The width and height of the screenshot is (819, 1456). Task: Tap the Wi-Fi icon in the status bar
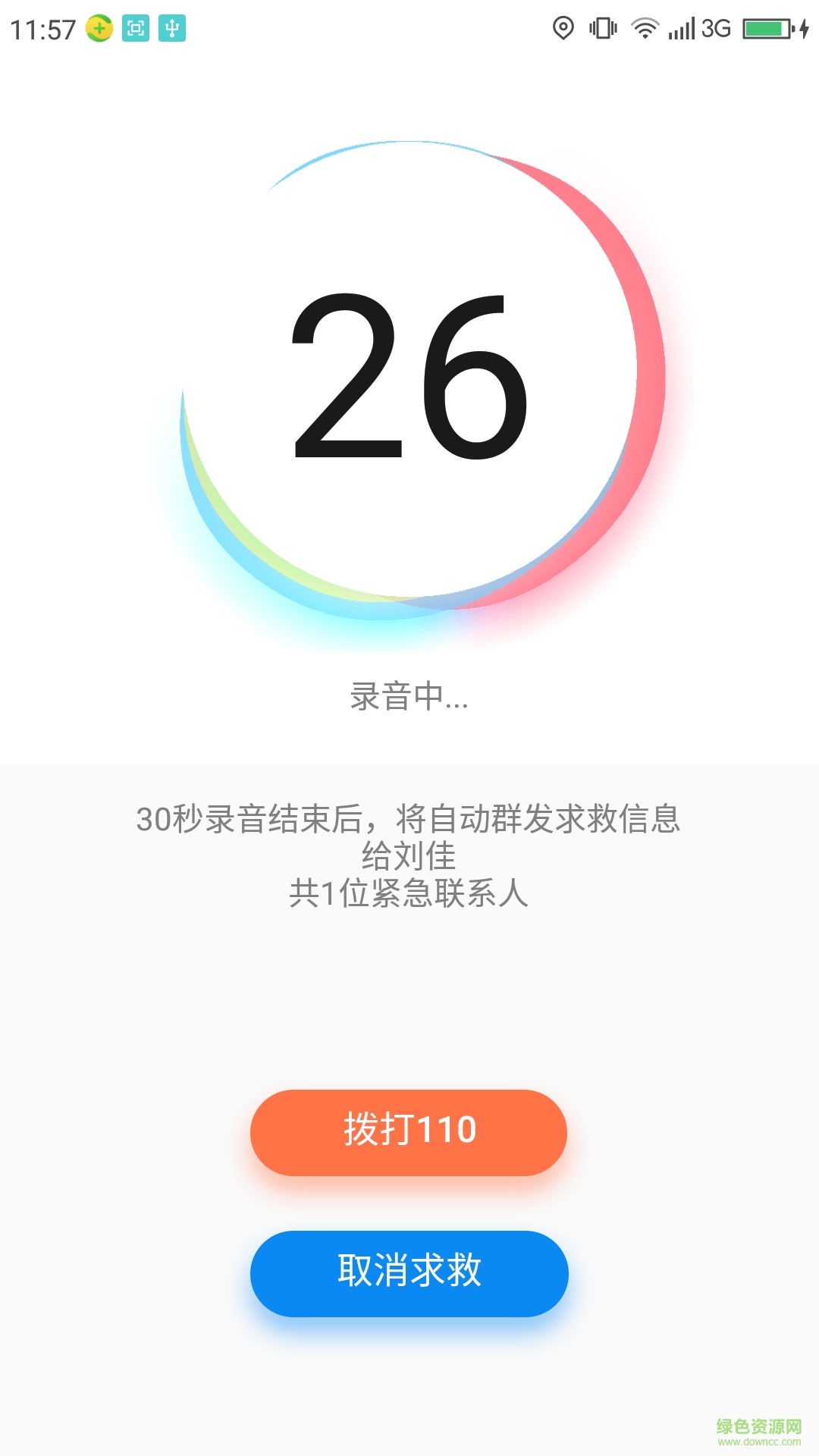(644, 27)
